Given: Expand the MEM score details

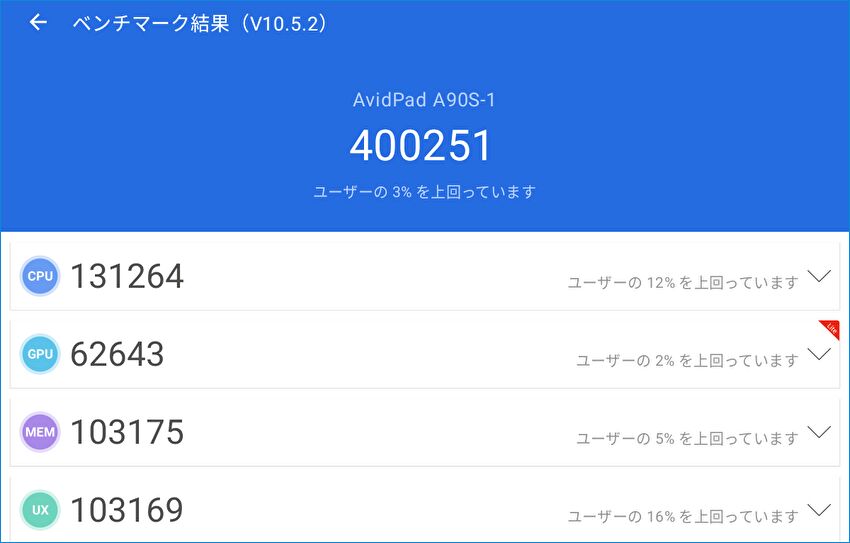Looking at the screenshot, I should (818, 432).
